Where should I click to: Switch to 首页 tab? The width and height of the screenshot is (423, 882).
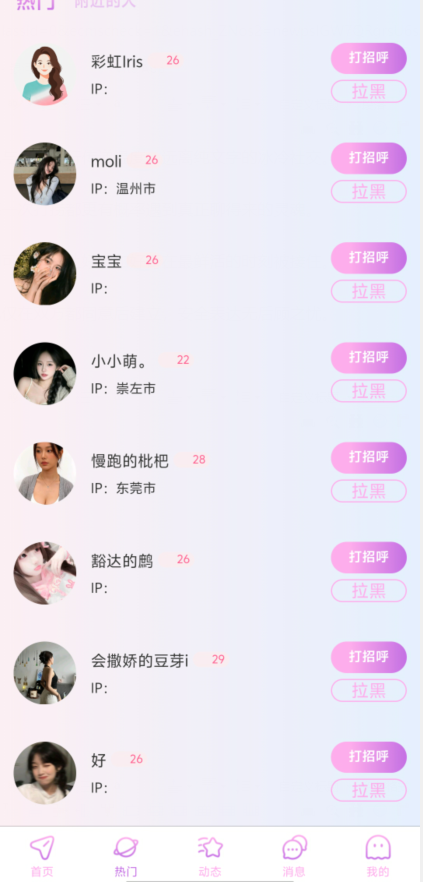click(42, 856)
